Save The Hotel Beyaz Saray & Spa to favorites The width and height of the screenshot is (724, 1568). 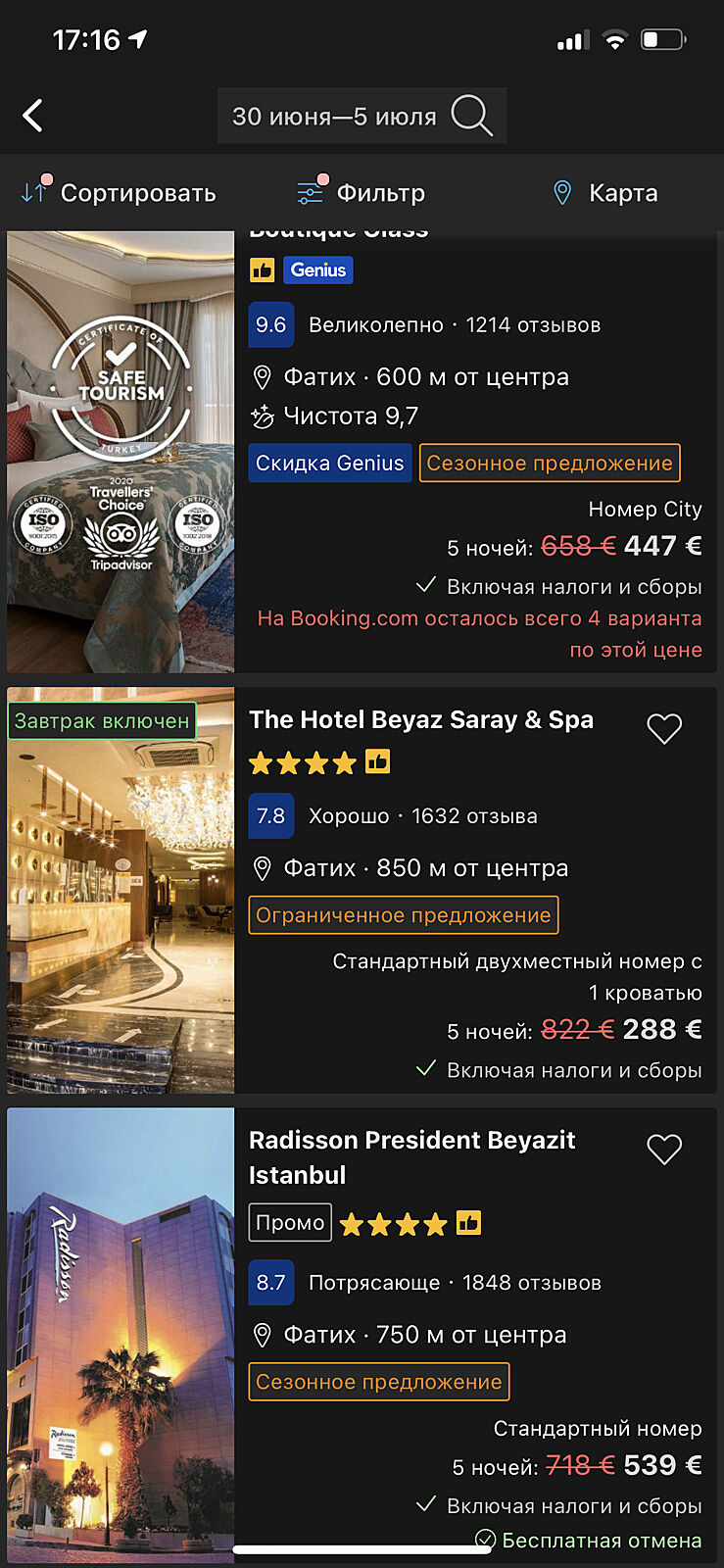(x=663, y=728)
